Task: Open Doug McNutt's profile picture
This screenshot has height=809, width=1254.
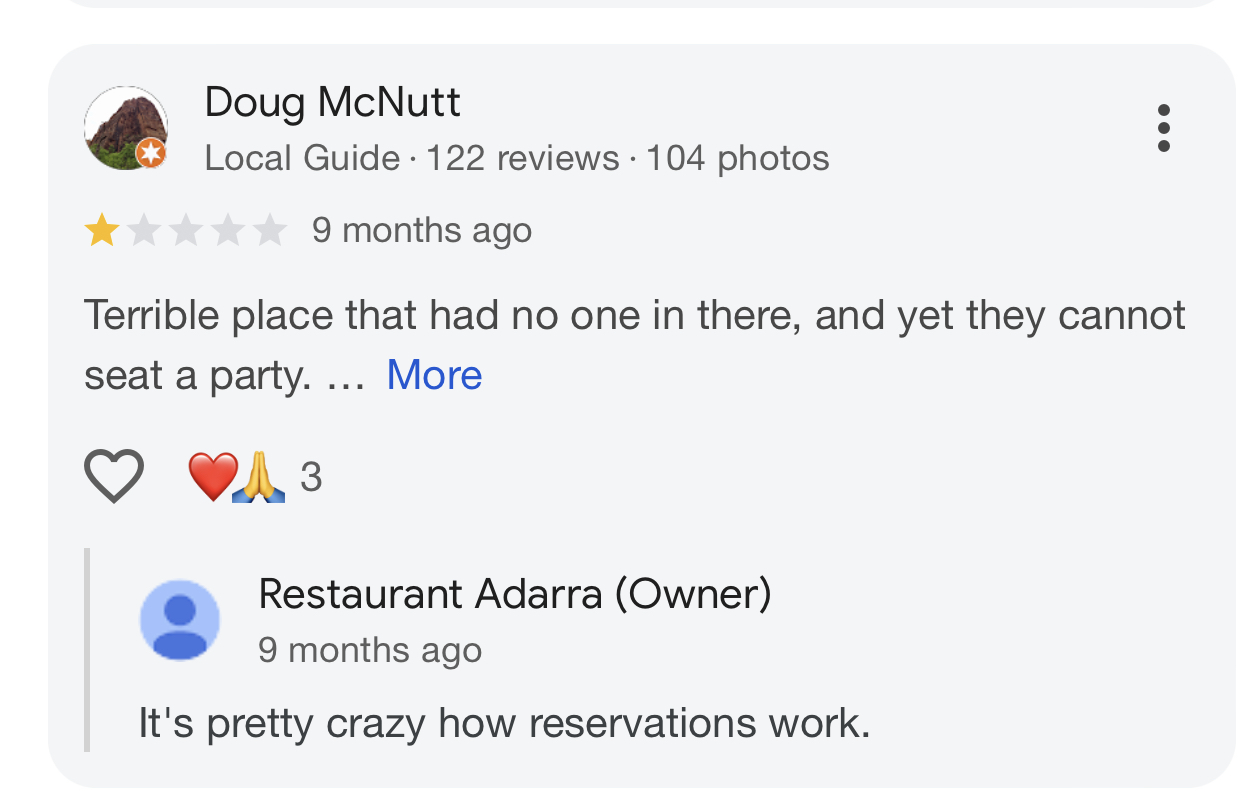Action: [x=126, y=128]
